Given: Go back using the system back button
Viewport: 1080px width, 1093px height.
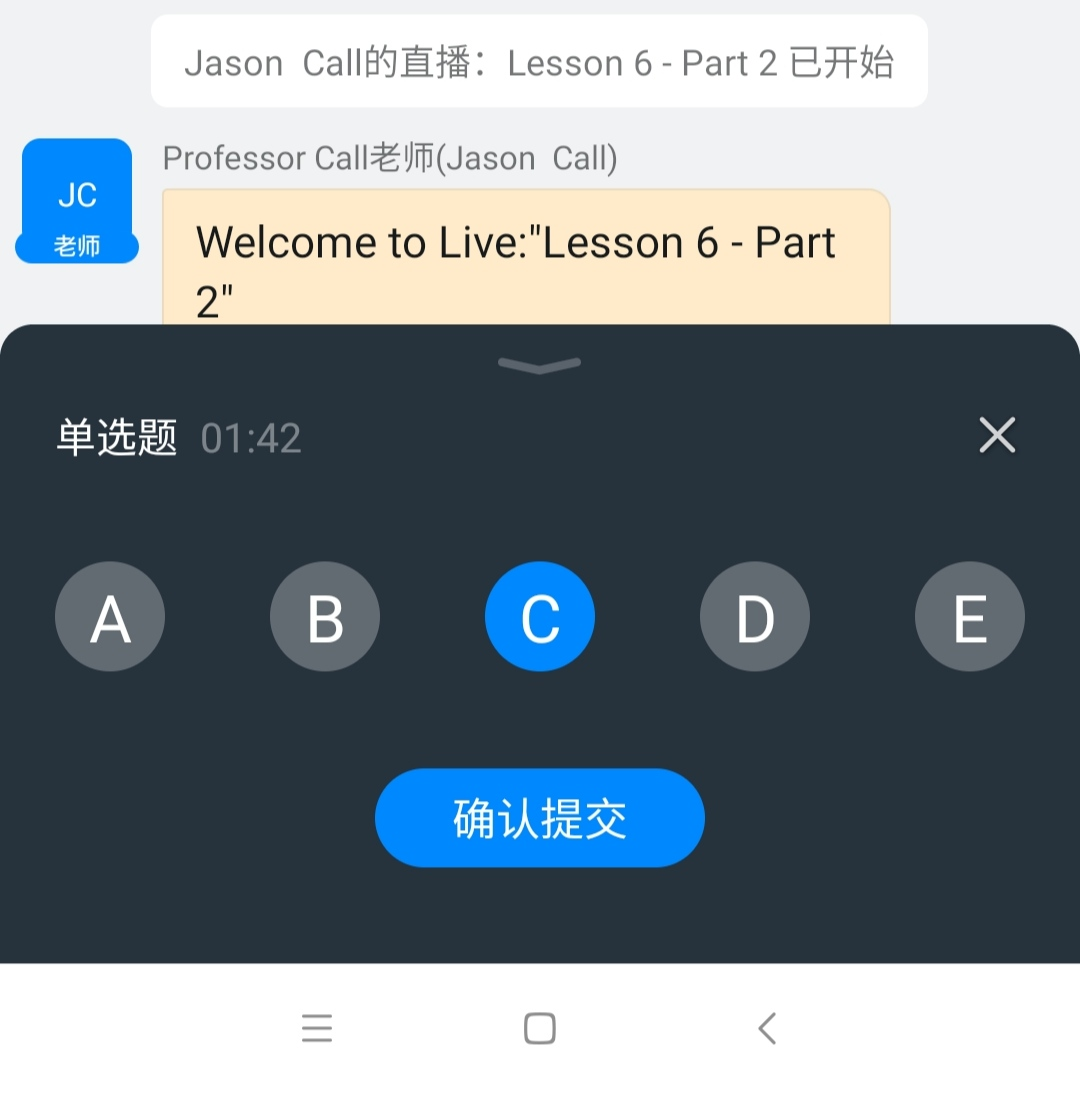Looking at the screenshot, I should tap(767, 1028).
